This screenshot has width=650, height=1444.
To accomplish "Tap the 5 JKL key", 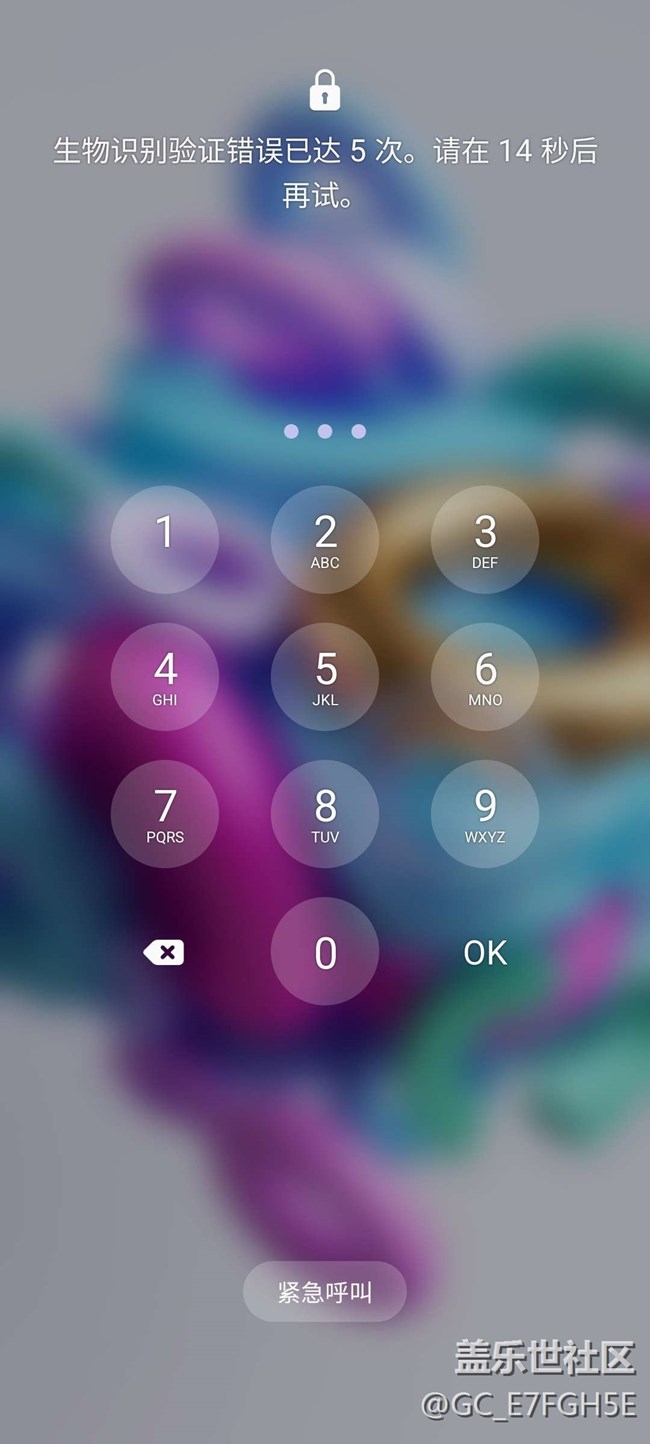I will 325,677.
